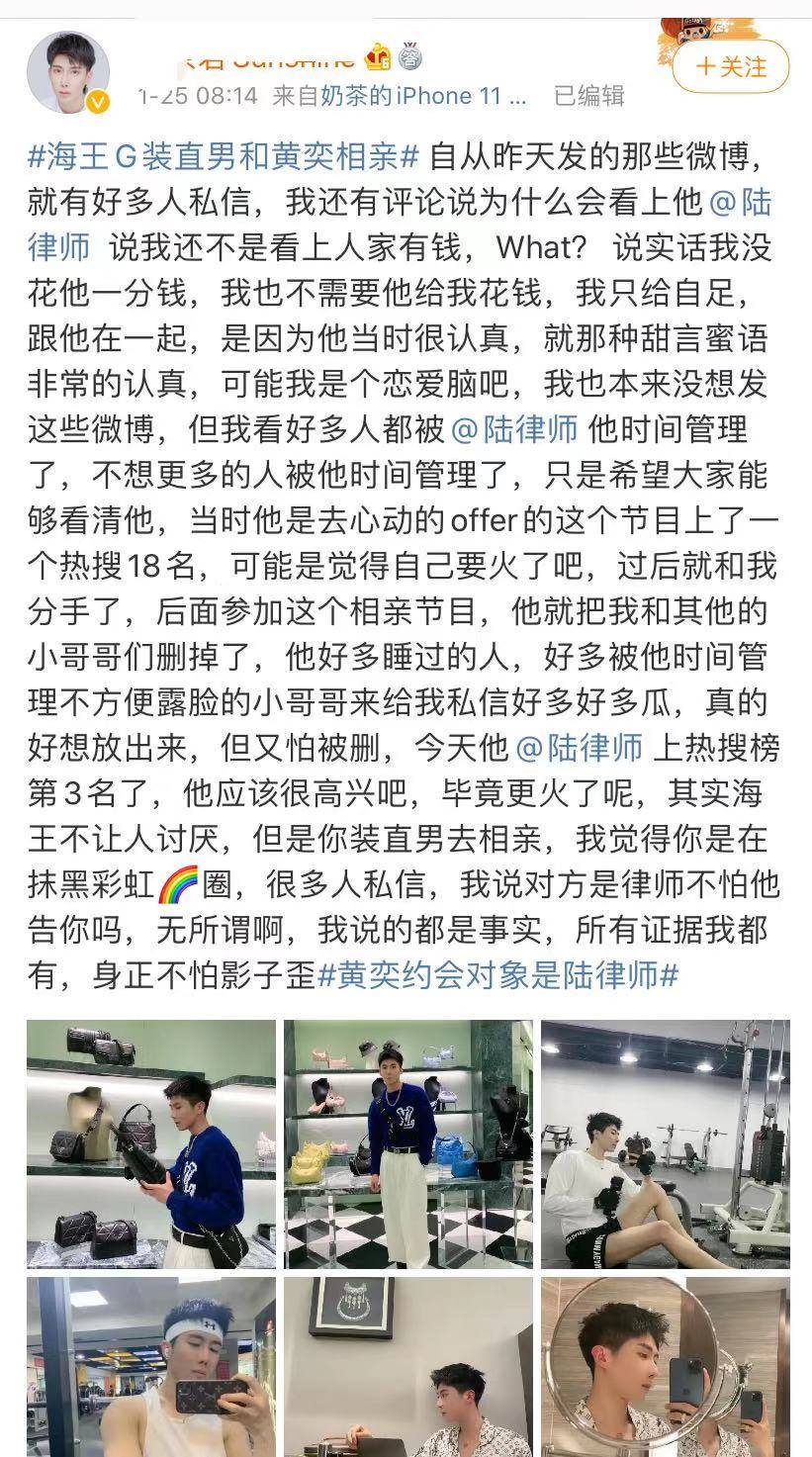The height and width of the screenshot is (1457, 812).
Task: View photo of man beside framed necklace
Action: click(x=407, y=1367)
